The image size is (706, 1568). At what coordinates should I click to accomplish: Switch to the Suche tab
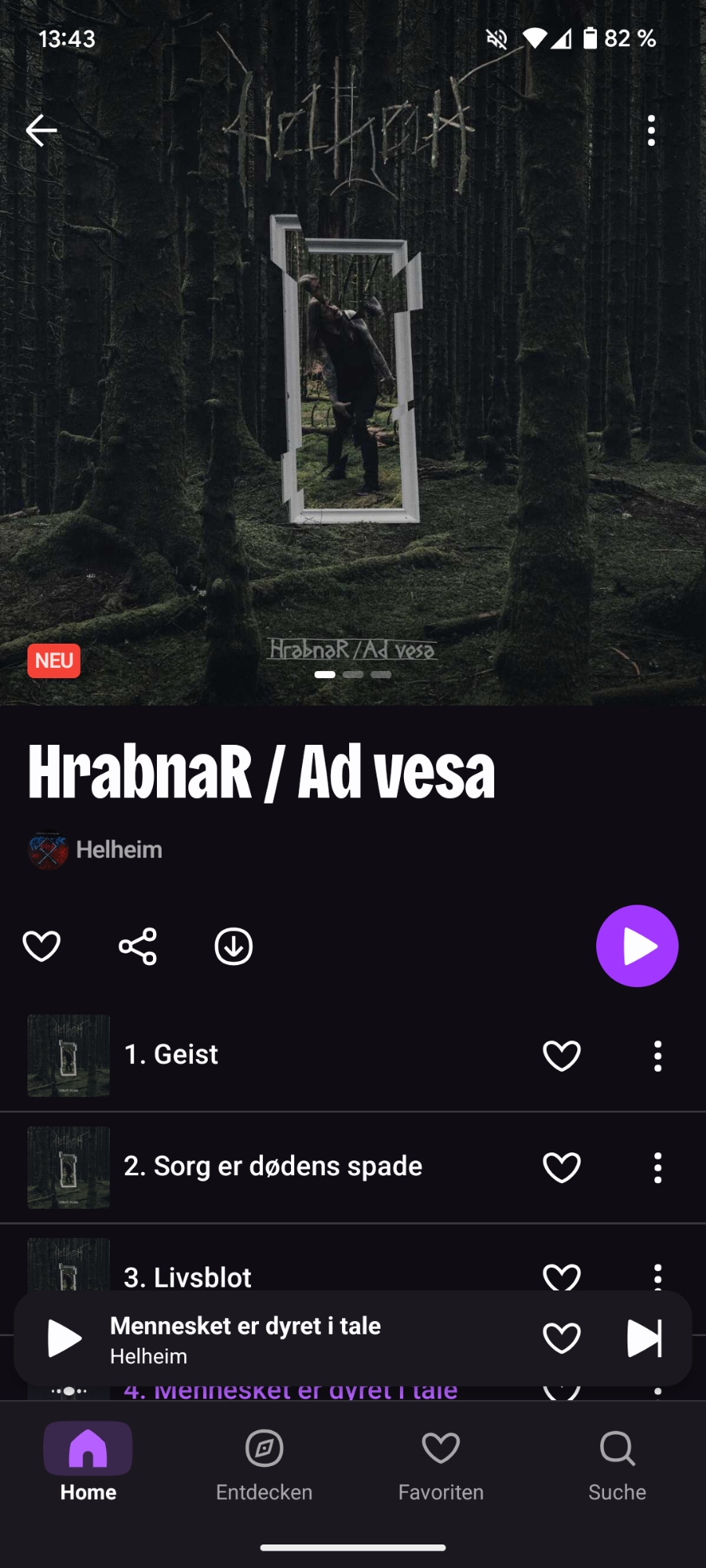(617, 1463)
